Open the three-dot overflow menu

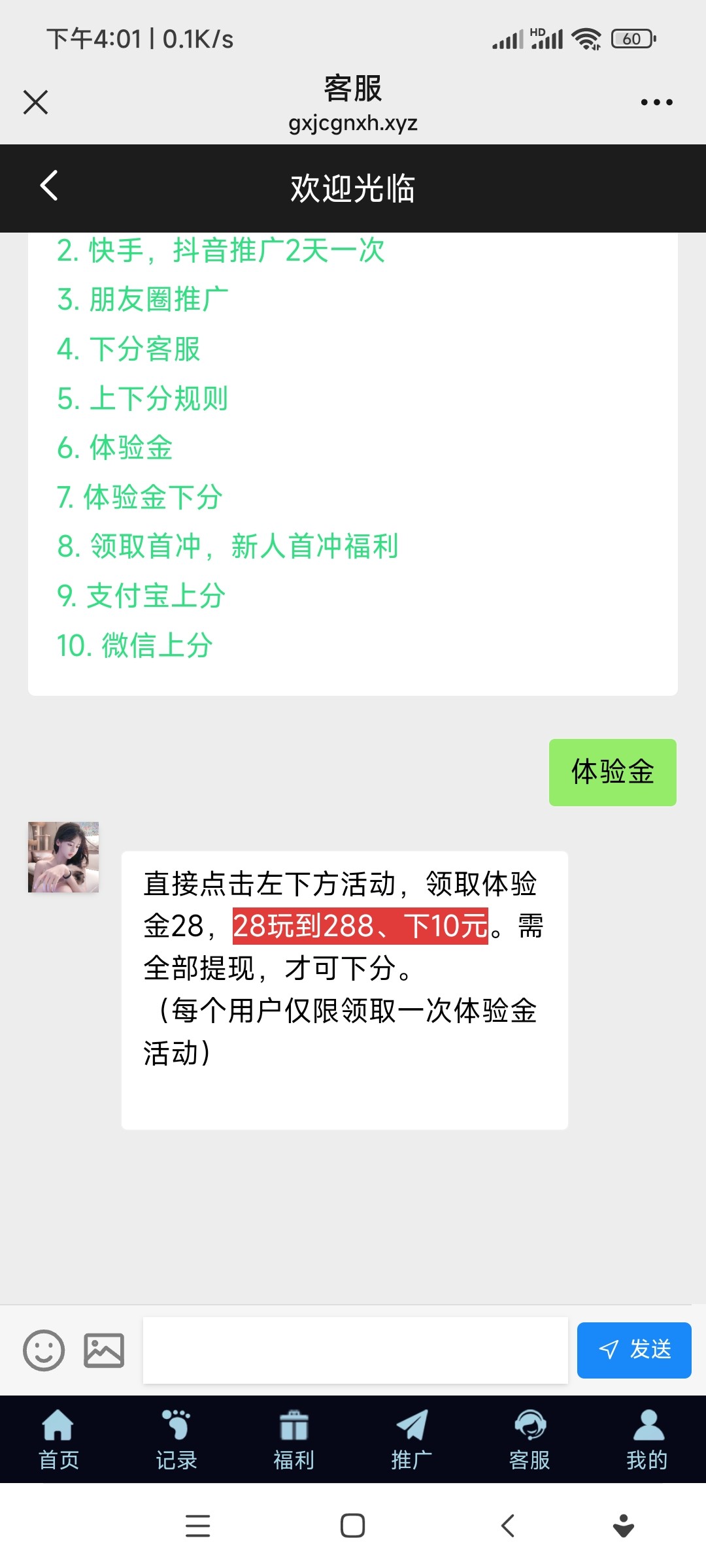(x=656, y=103)
